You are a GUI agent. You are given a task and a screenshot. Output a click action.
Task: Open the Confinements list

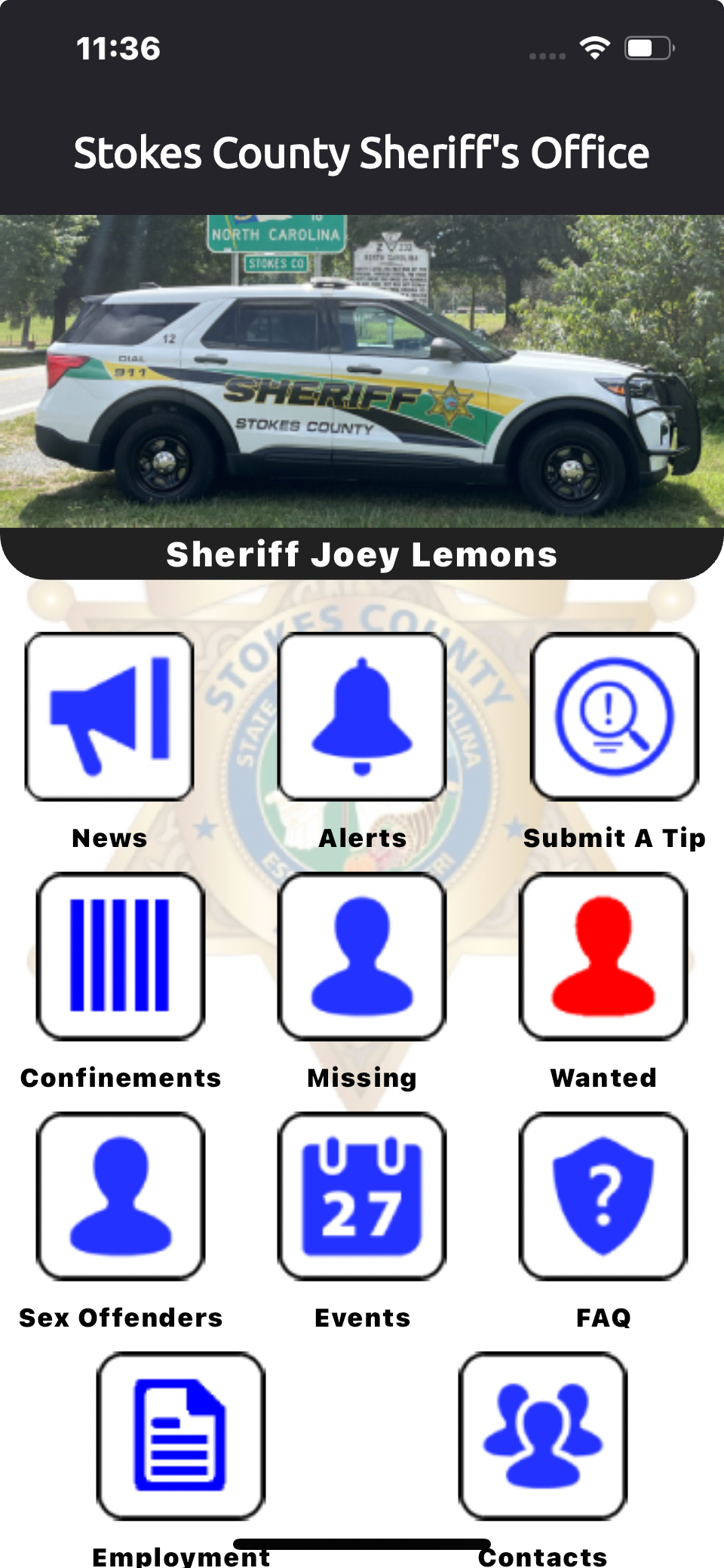click(121, 956)
